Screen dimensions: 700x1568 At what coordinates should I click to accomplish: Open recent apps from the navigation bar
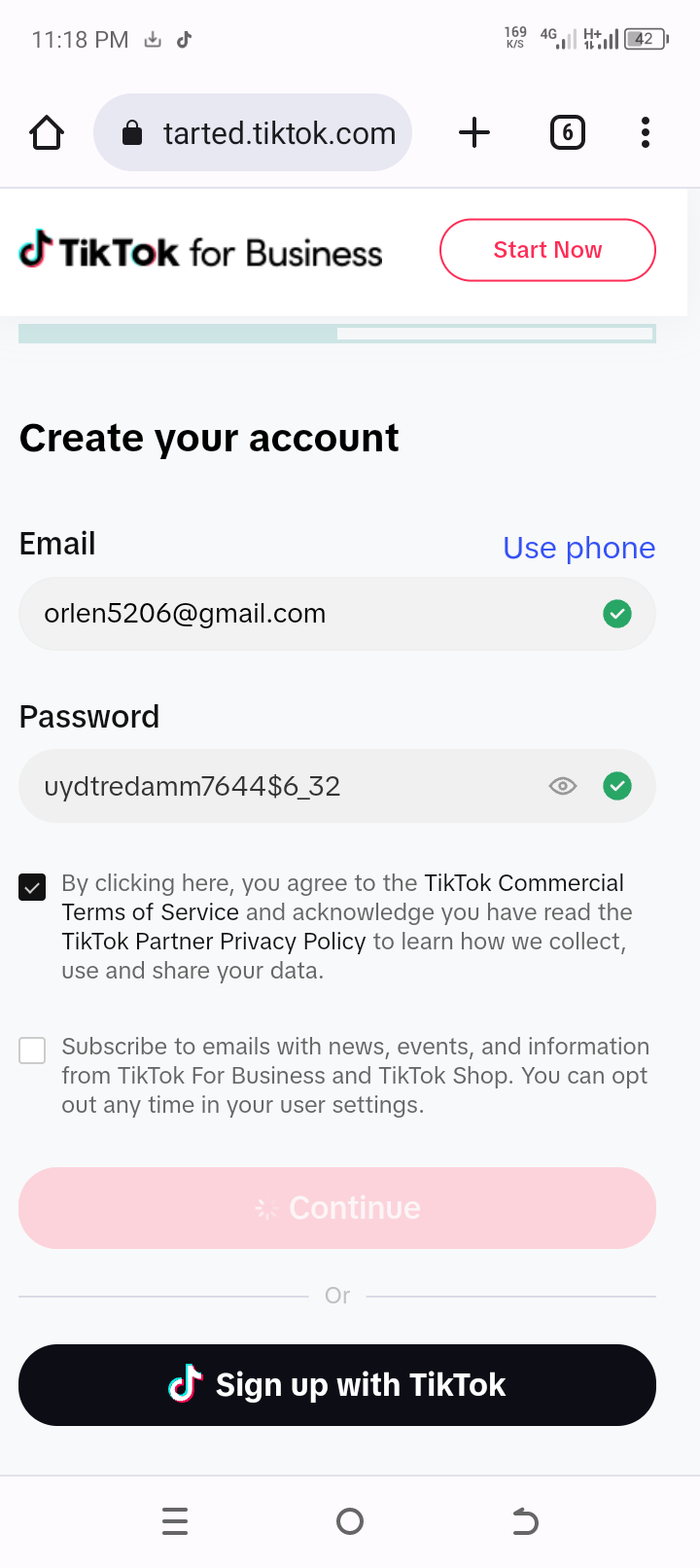click(175, 1521)
